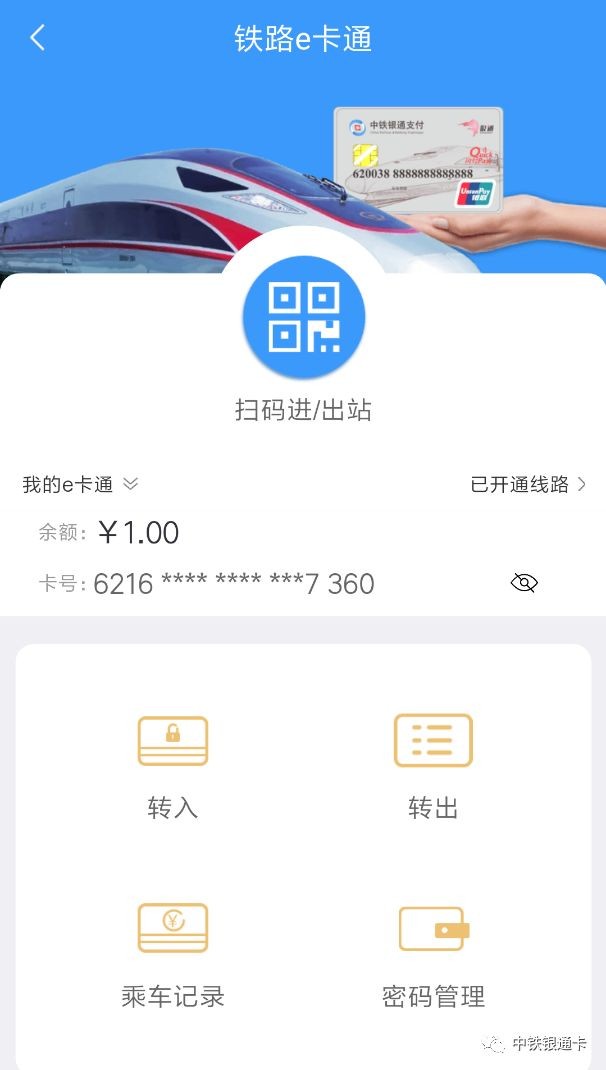606x1070 pixels.
Task: Select 转入 to transfer money in
Action: click(x=173, y=765)
